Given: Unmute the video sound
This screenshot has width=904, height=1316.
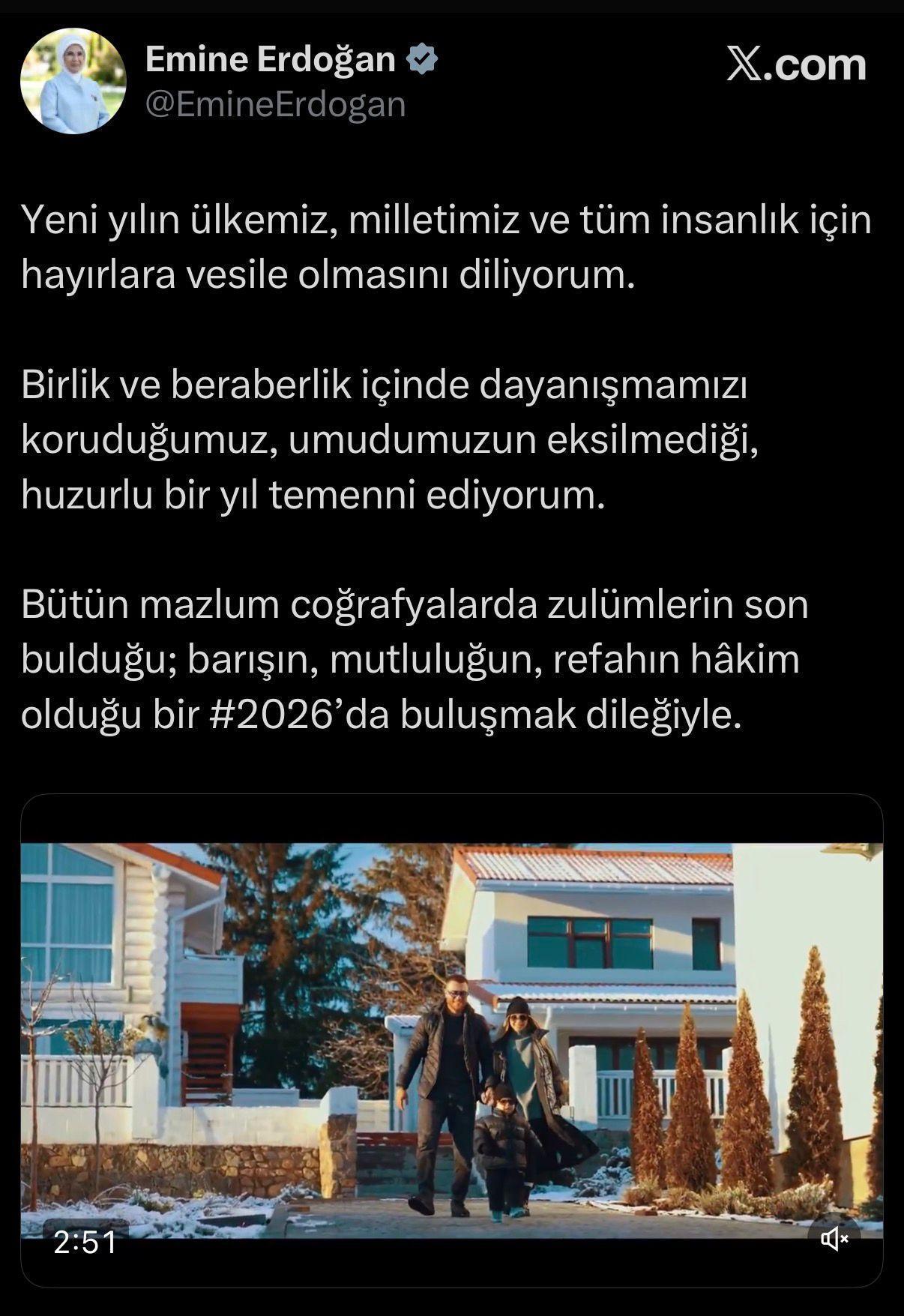Looking at the screenshot, I should click(x=834, y=1240).
